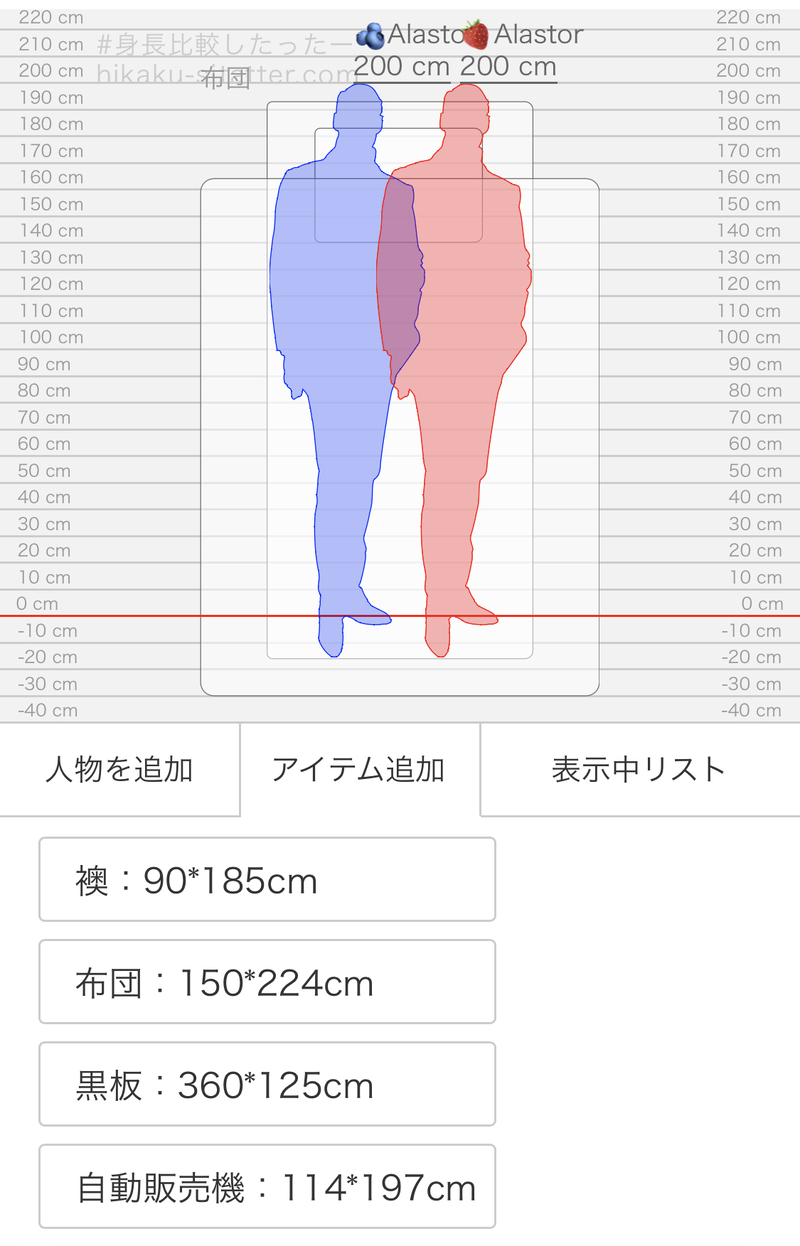Open the 表示中リスト tab
Image resolution: width=800 pixels, height=1246 pixels.
pyautogui.click(x=639, y=769)
